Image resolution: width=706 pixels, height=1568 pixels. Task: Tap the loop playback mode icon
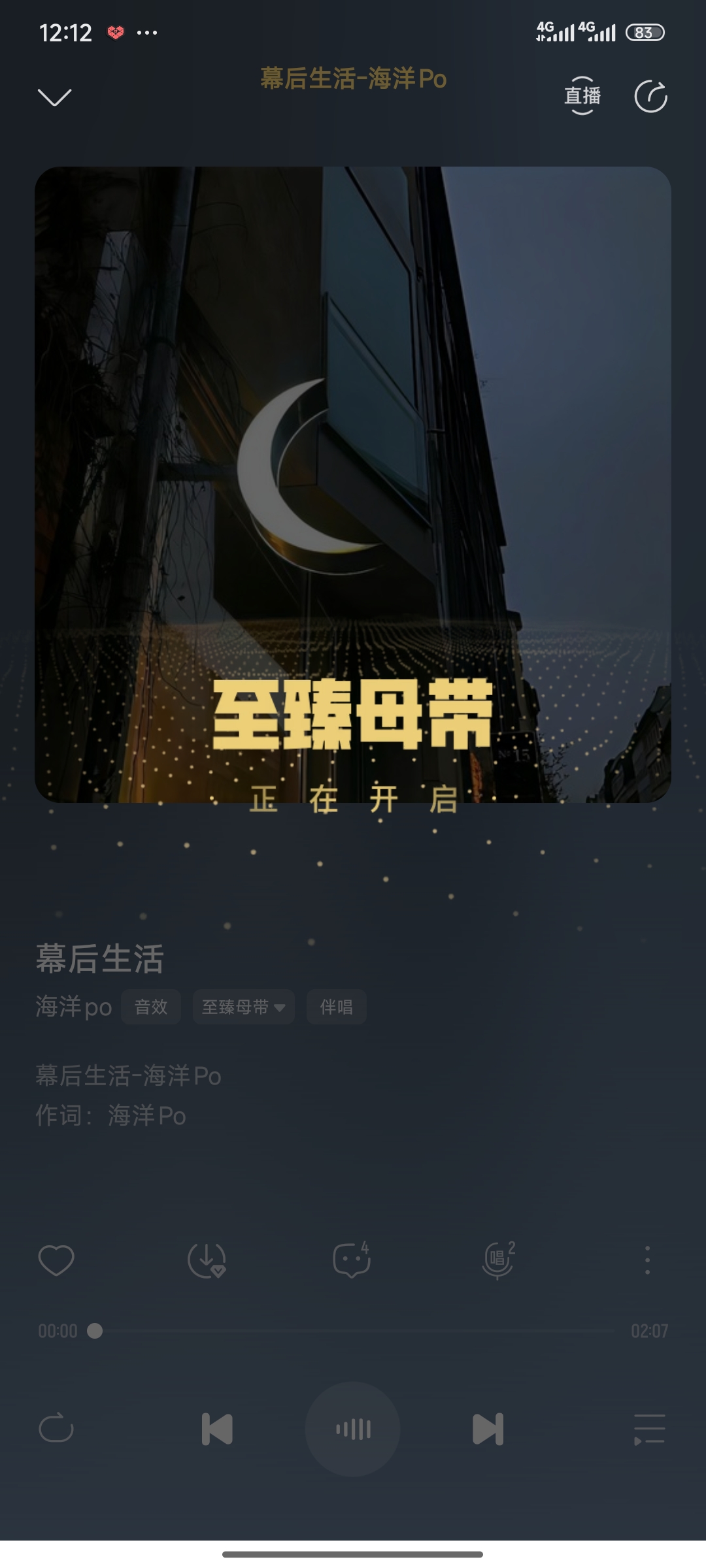pos(56,1429)
